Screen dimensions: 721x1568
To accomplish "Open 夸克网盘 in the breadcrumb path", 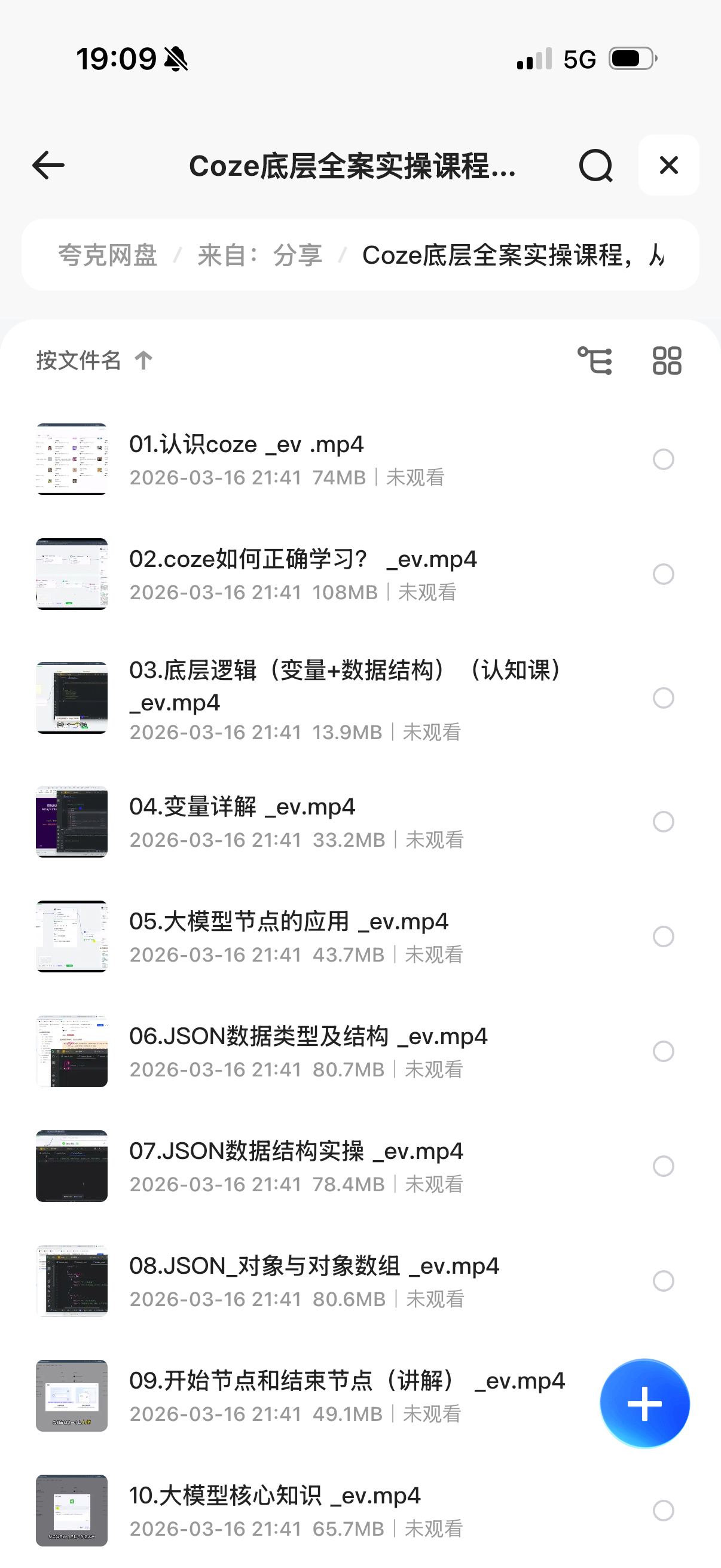I will point(108,255).
